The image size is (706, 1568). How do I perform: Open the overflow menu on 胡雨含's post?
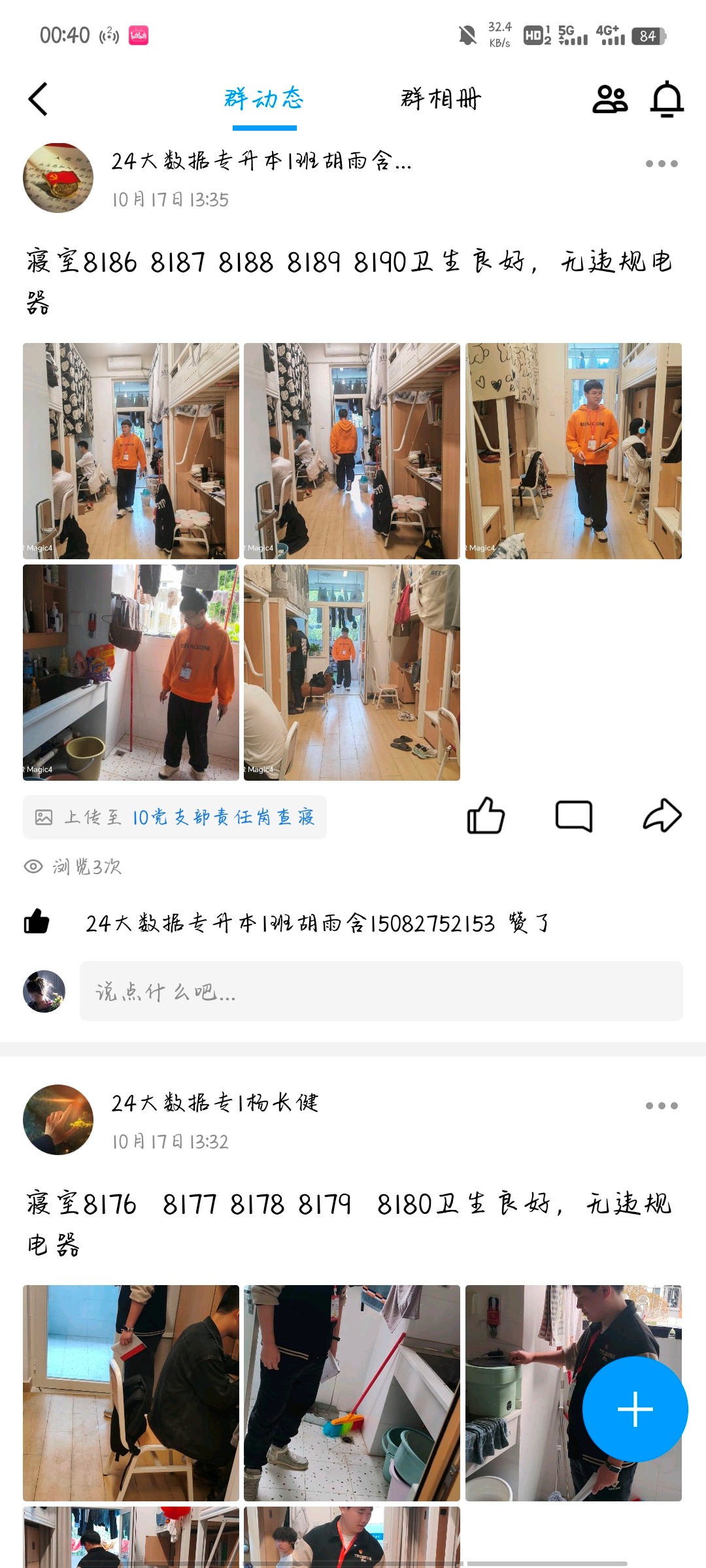click(x=662, y=163)
